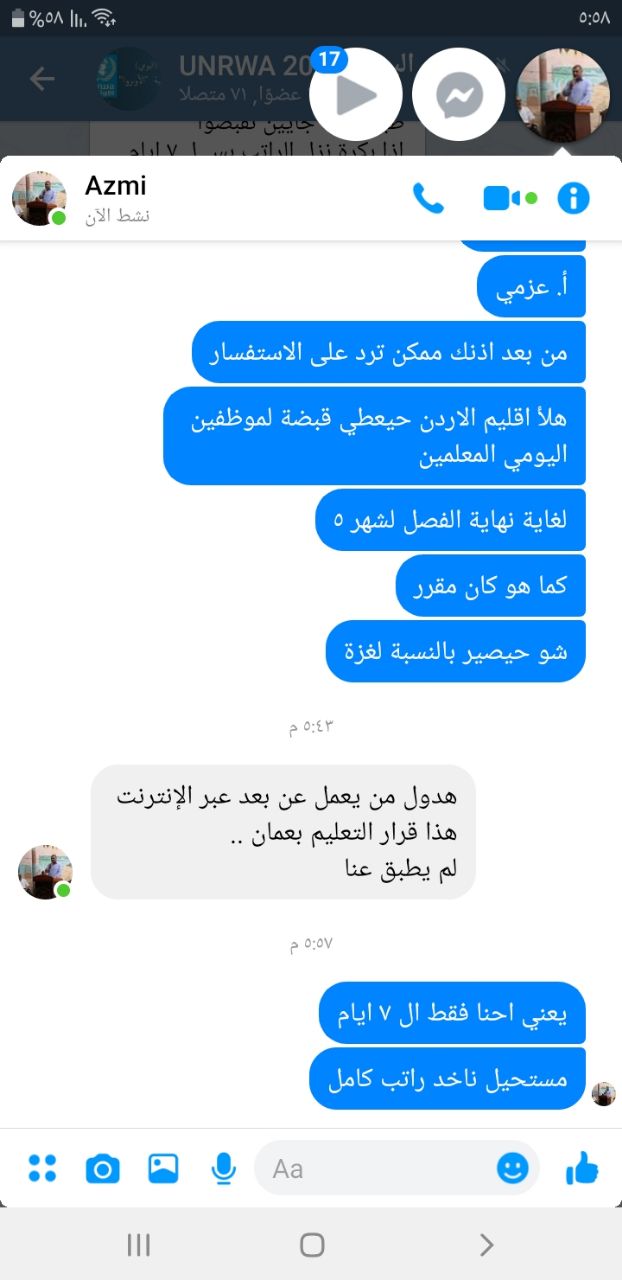Send a thumbs-up like
This screenshot has width=622, height=1280.
coord(581,1167)
